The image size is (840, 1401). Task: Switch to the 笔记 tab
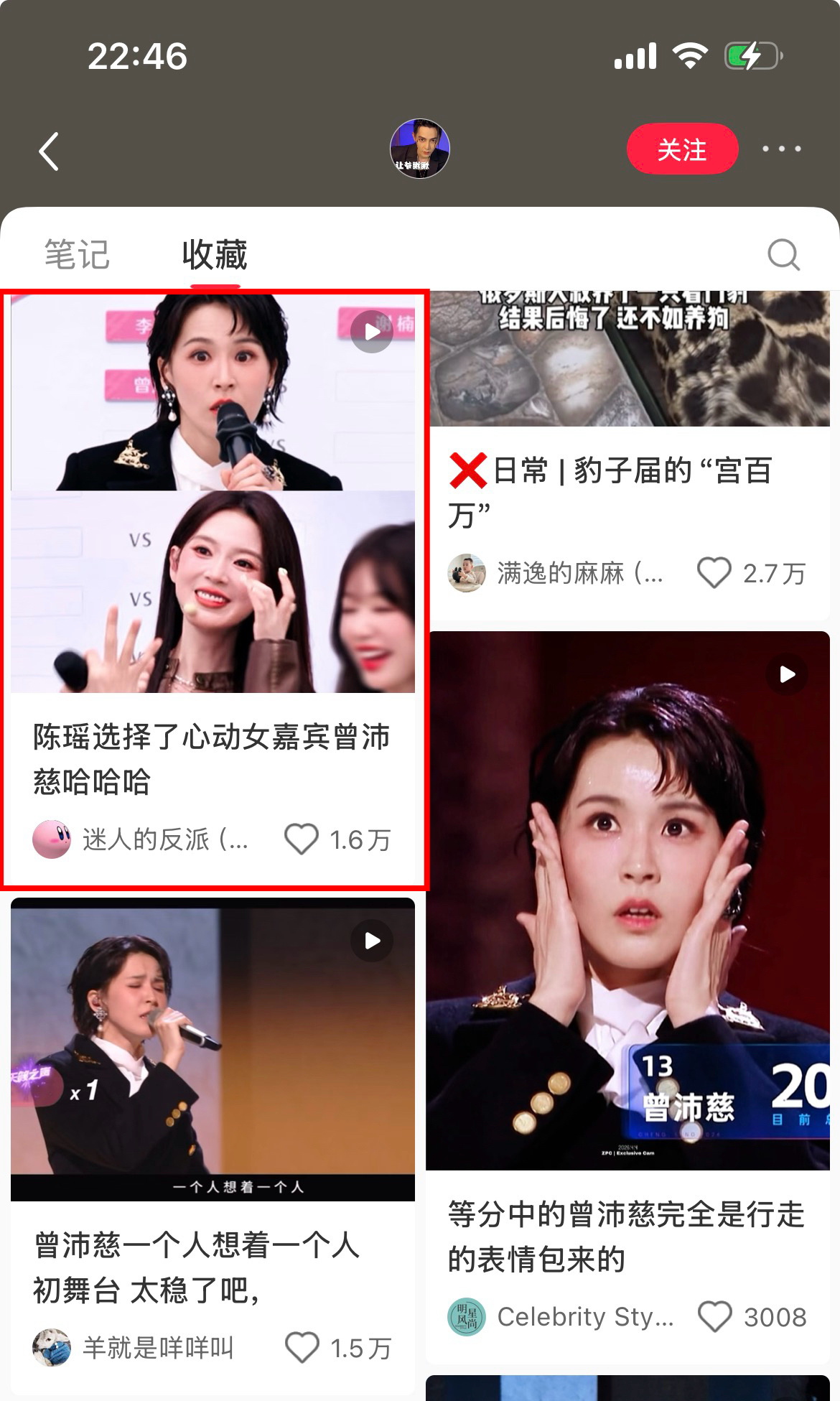[76, 255]
